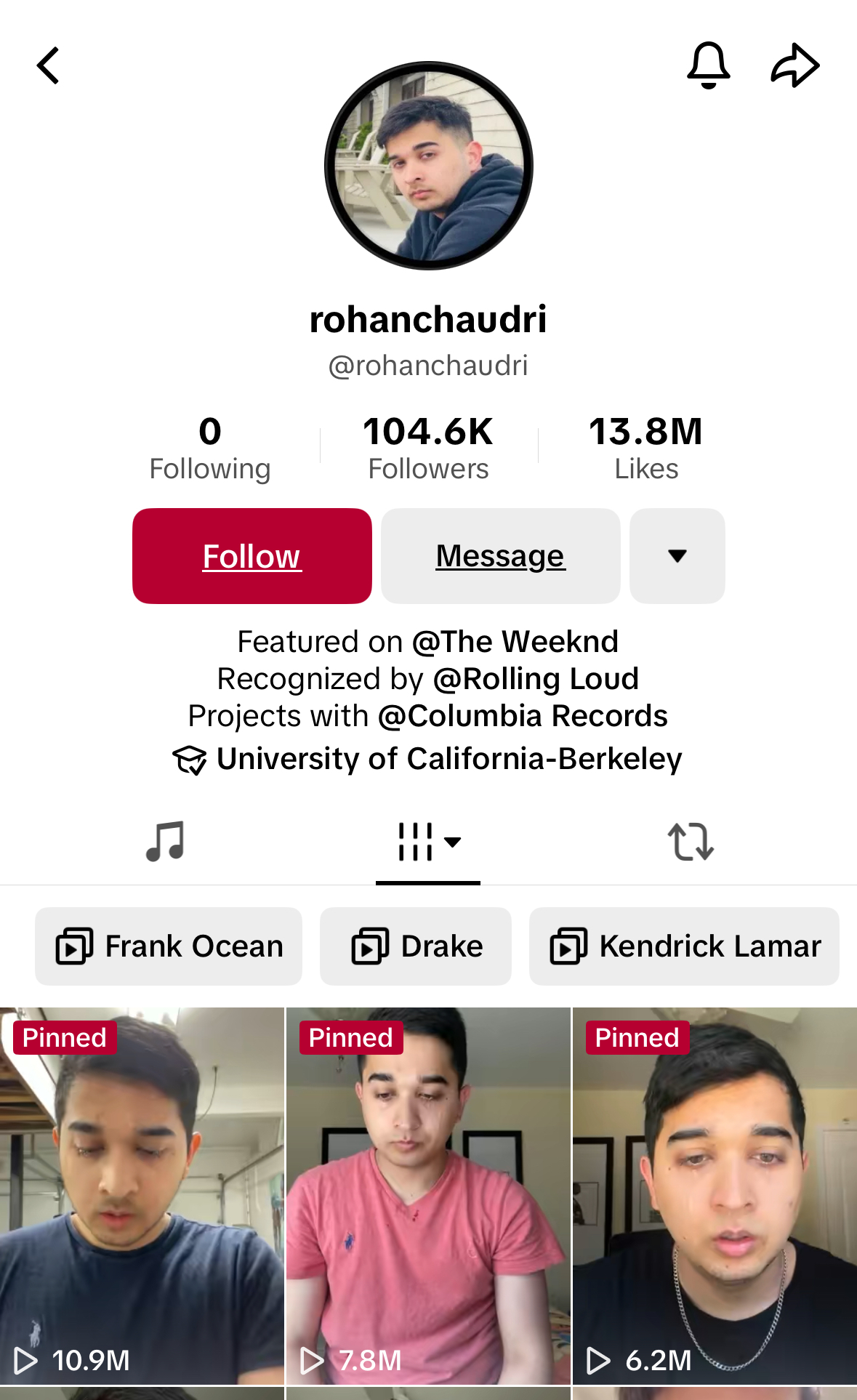857x1400 pixels.
Task: Open the @The Weeknd mention link
Action: tap(515, 641)
